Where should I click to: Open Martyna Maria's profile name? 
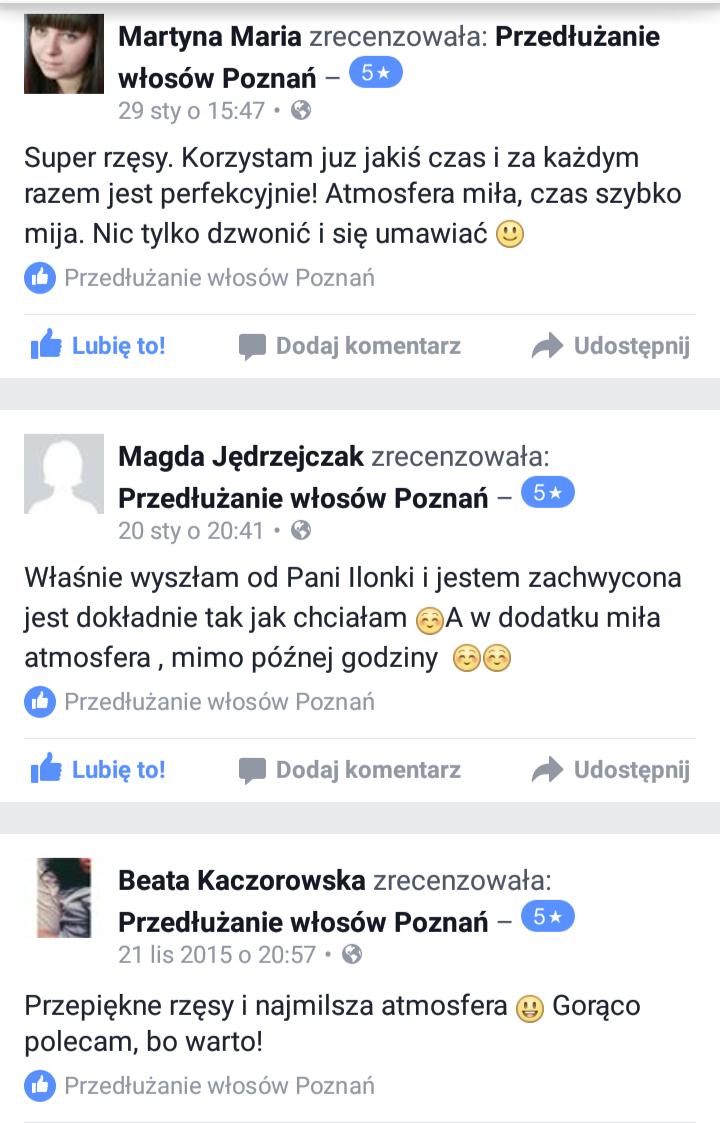click(210, 37)
